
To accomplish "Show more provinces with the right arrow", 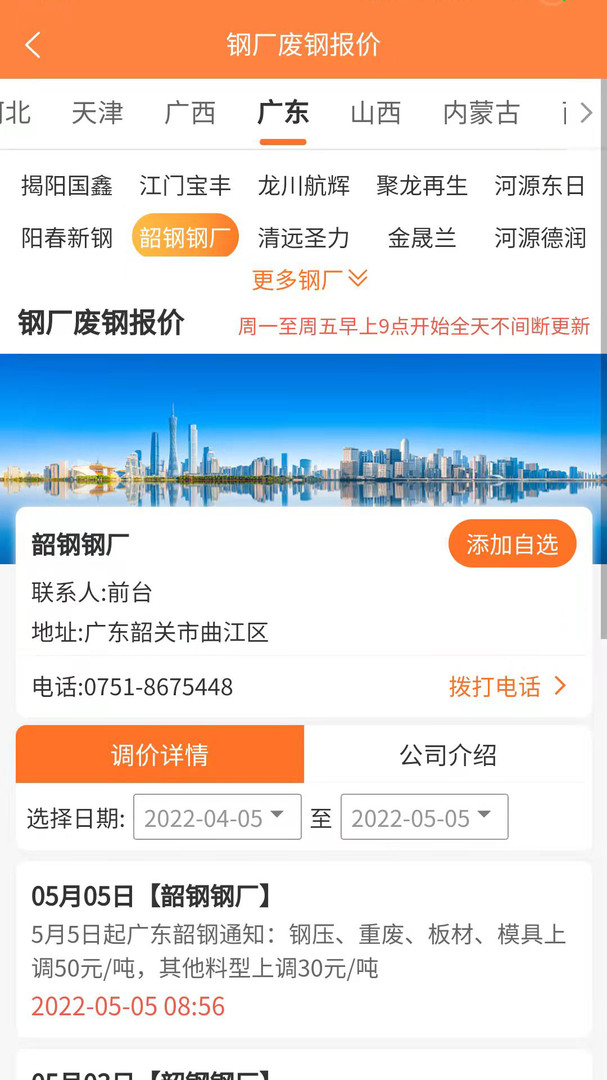I will point(587,112).
